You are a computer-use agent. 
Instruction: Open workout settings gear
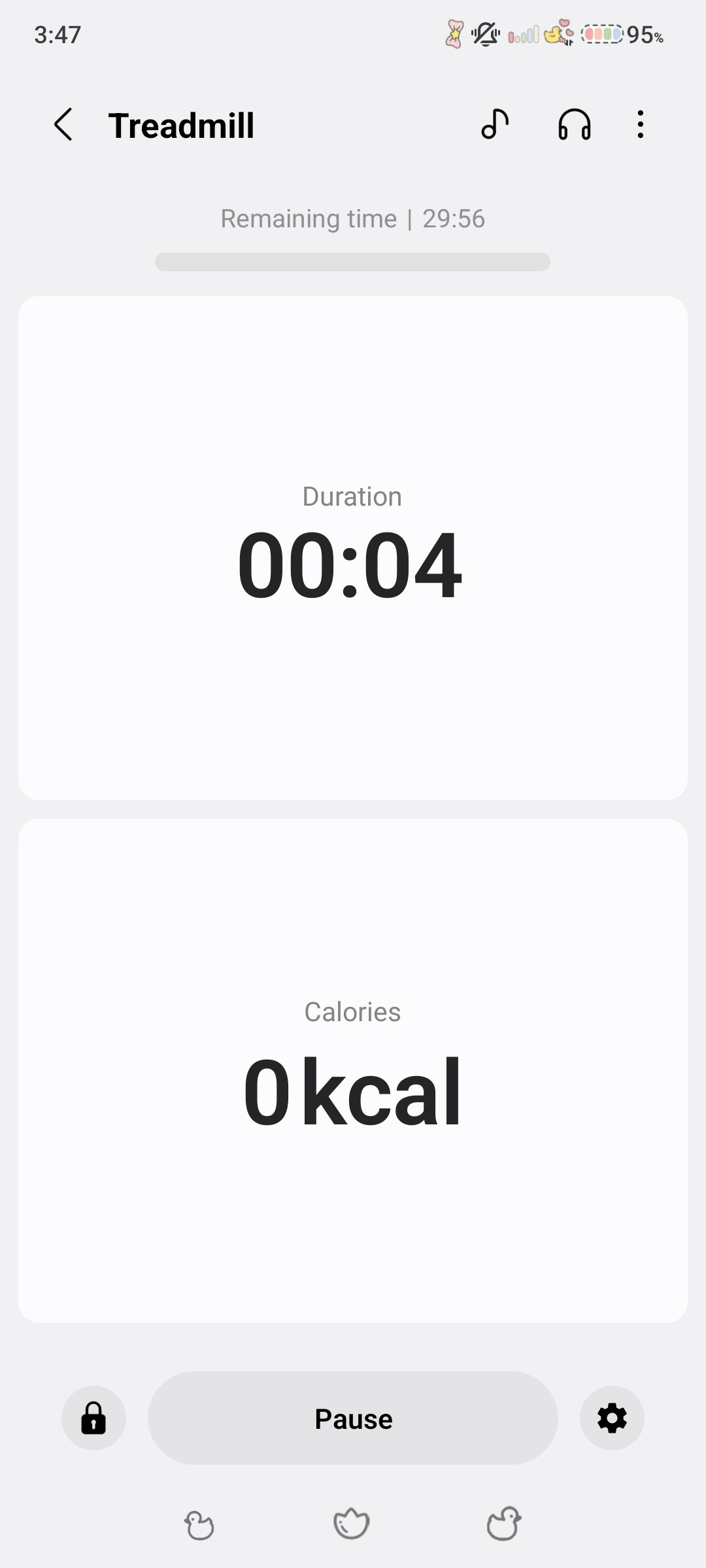click(612, 1418)
